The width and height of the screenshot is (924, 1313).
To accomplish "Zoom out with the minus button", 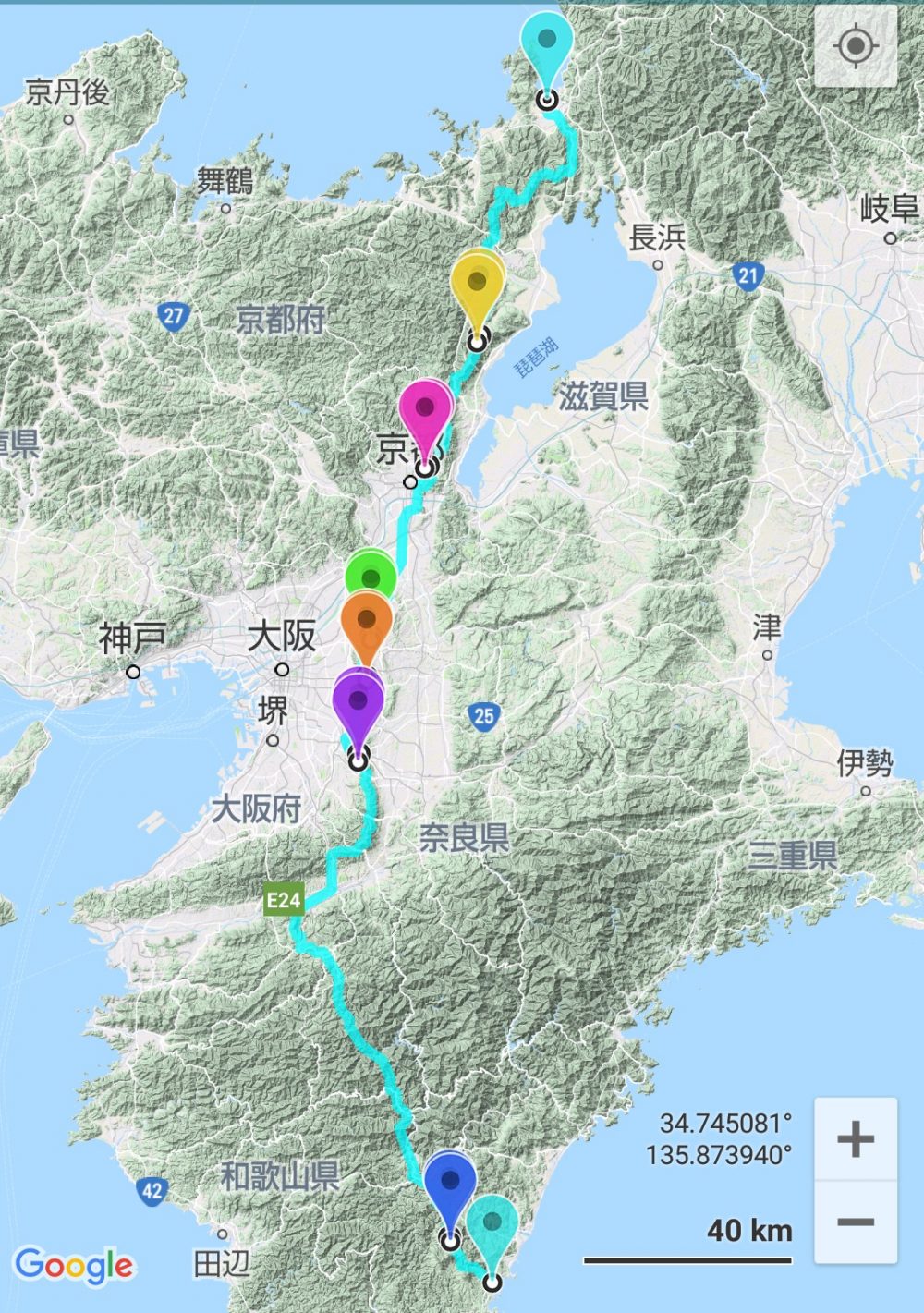I will [856, 1222].
